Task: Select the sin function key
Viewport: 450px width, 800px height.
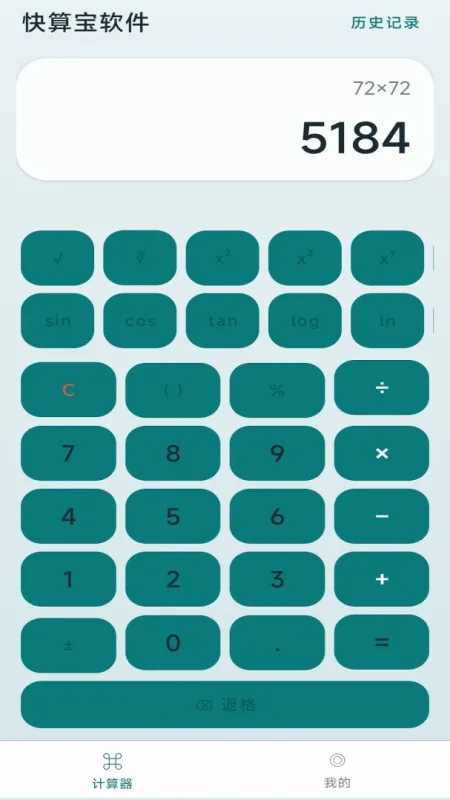Action: point(58,321)
